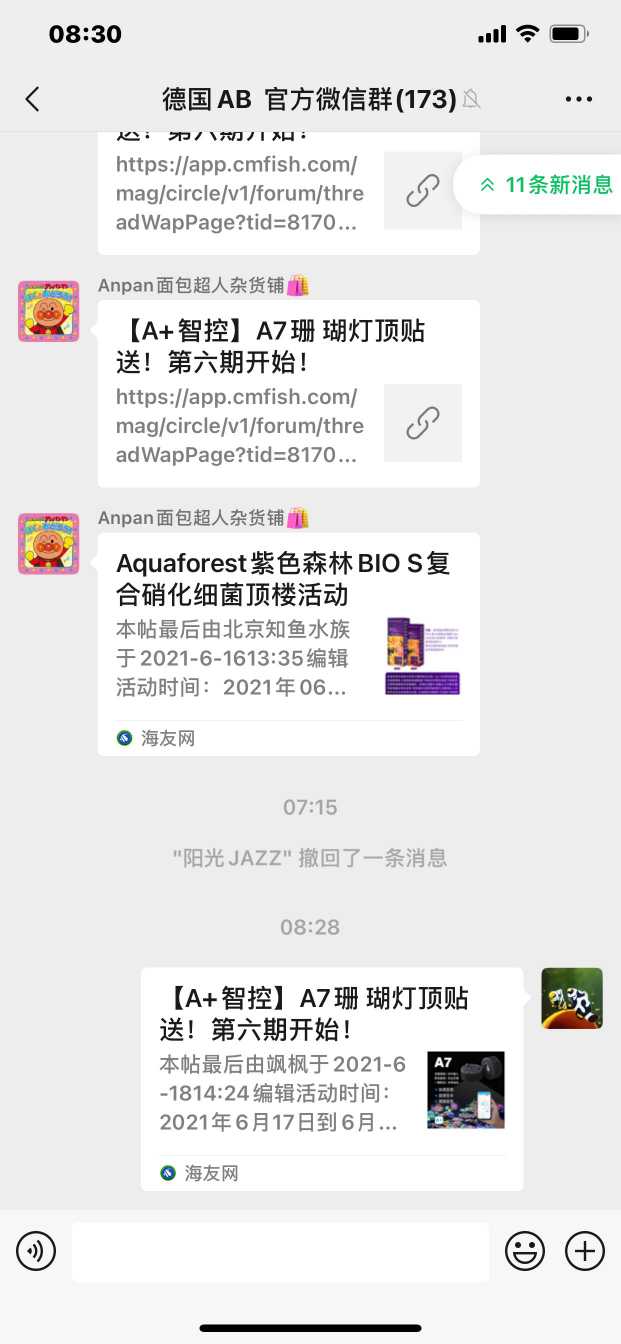Open the 08:28 A7珊瑚灯 card from 海友网
This screenshot has height=1344, width=621.
pyautogui.click(x=331, y=1078)
